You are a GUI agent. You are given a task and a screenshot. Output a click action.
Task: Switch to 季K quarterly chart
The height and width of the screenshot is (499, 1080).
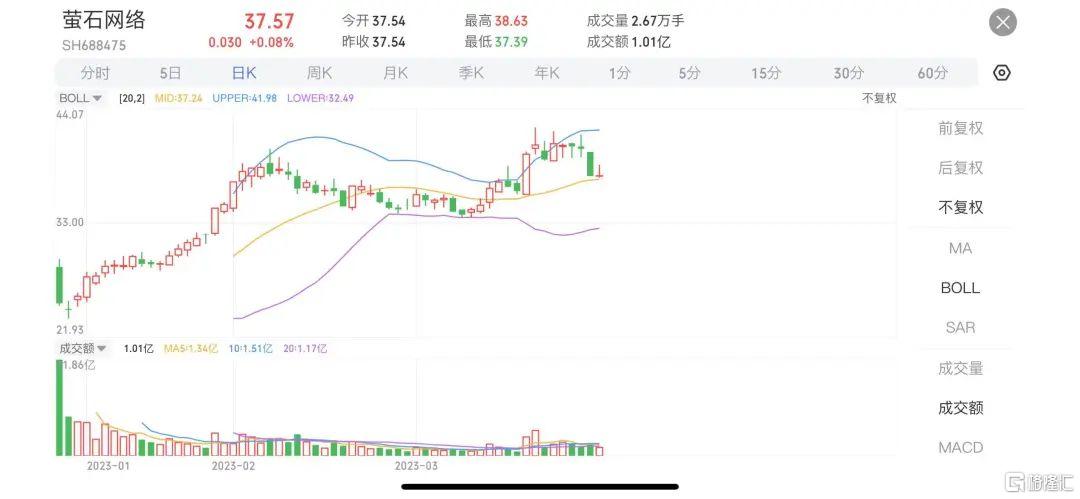(x=471, y=73)
